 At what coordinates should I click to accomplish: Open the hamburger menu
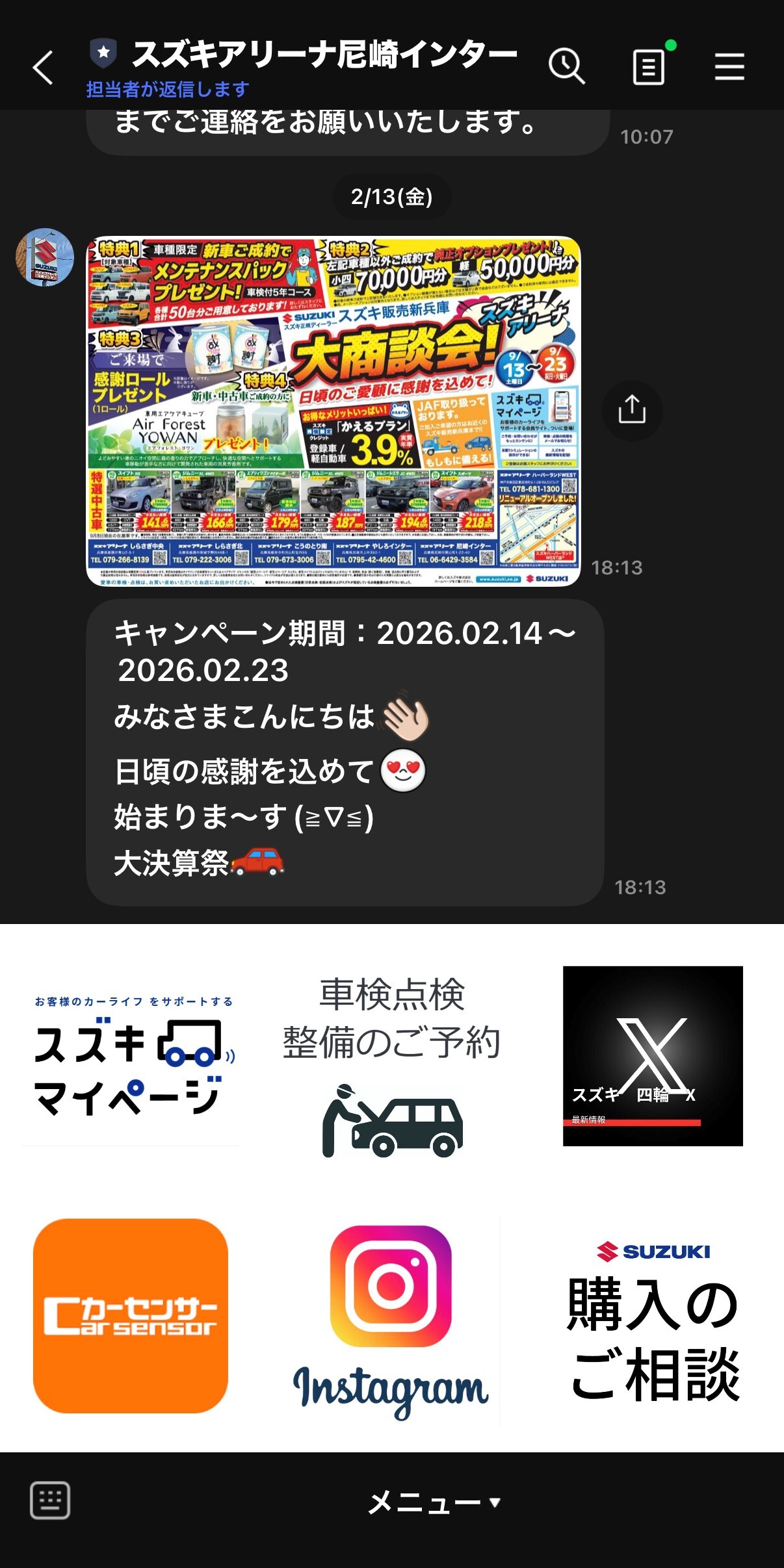729,67
